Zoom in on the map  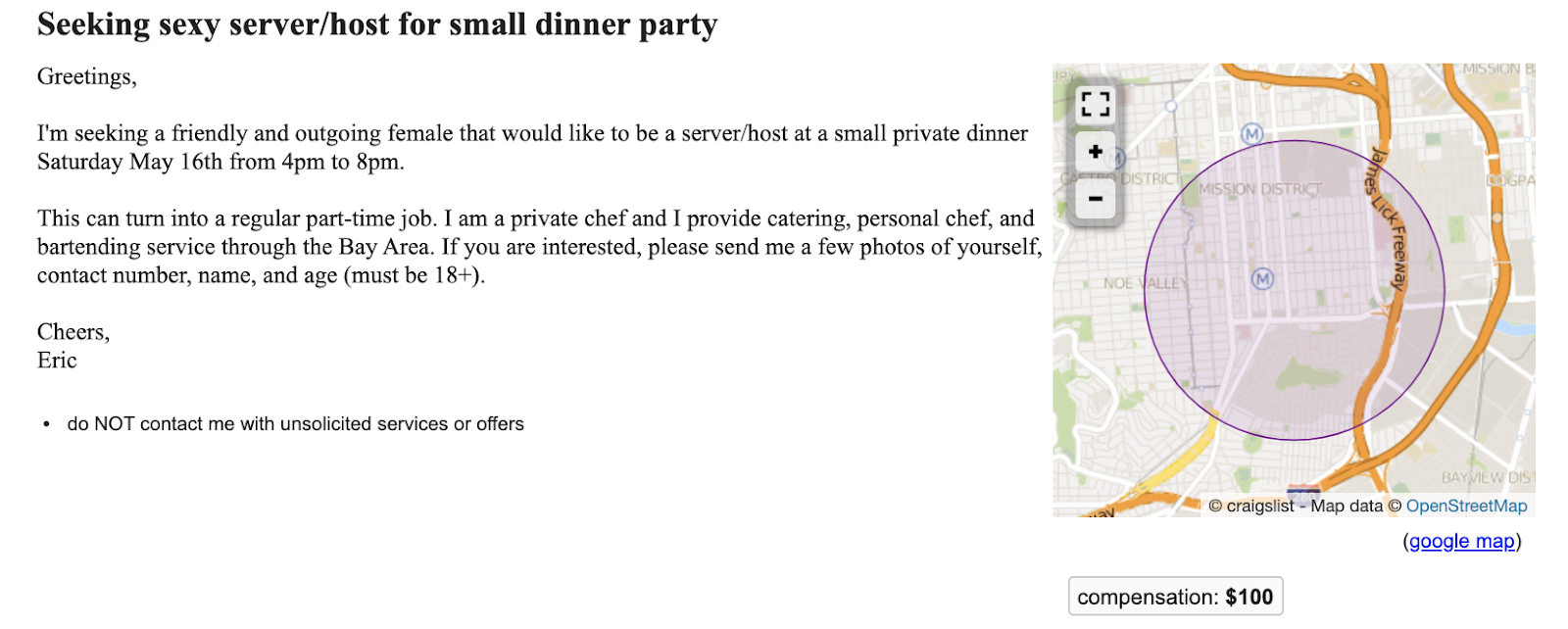(x=1095, y=152)
